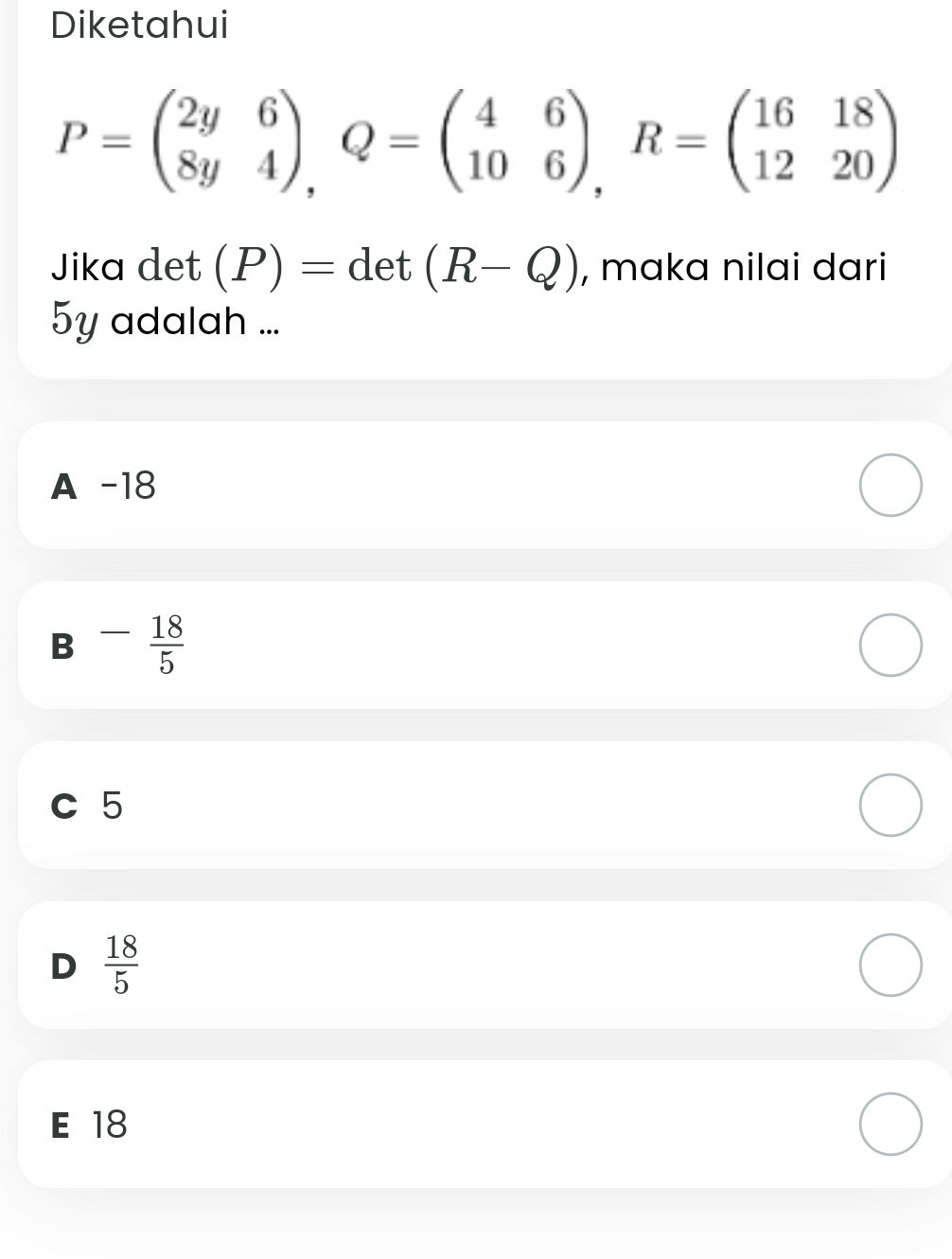
Task: Select the radio button for option E
Action: point(890,1125)
